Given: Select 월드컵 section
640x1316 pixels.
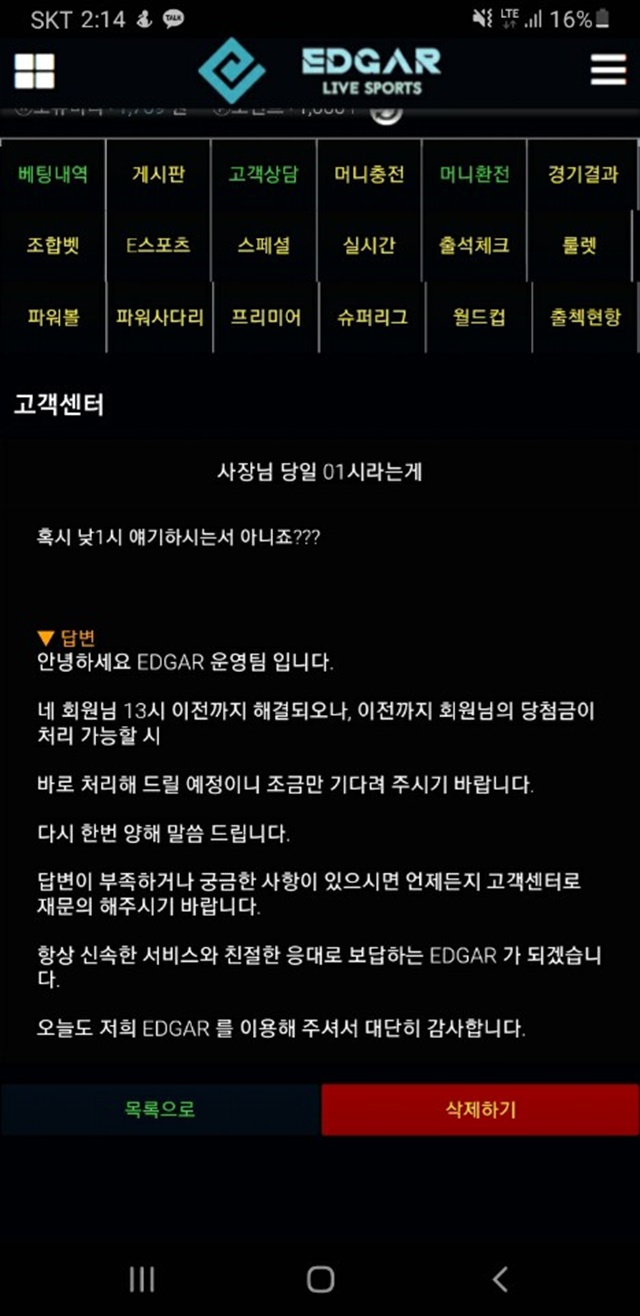Looking at the screenshot, I should click(x=476, y=318).
